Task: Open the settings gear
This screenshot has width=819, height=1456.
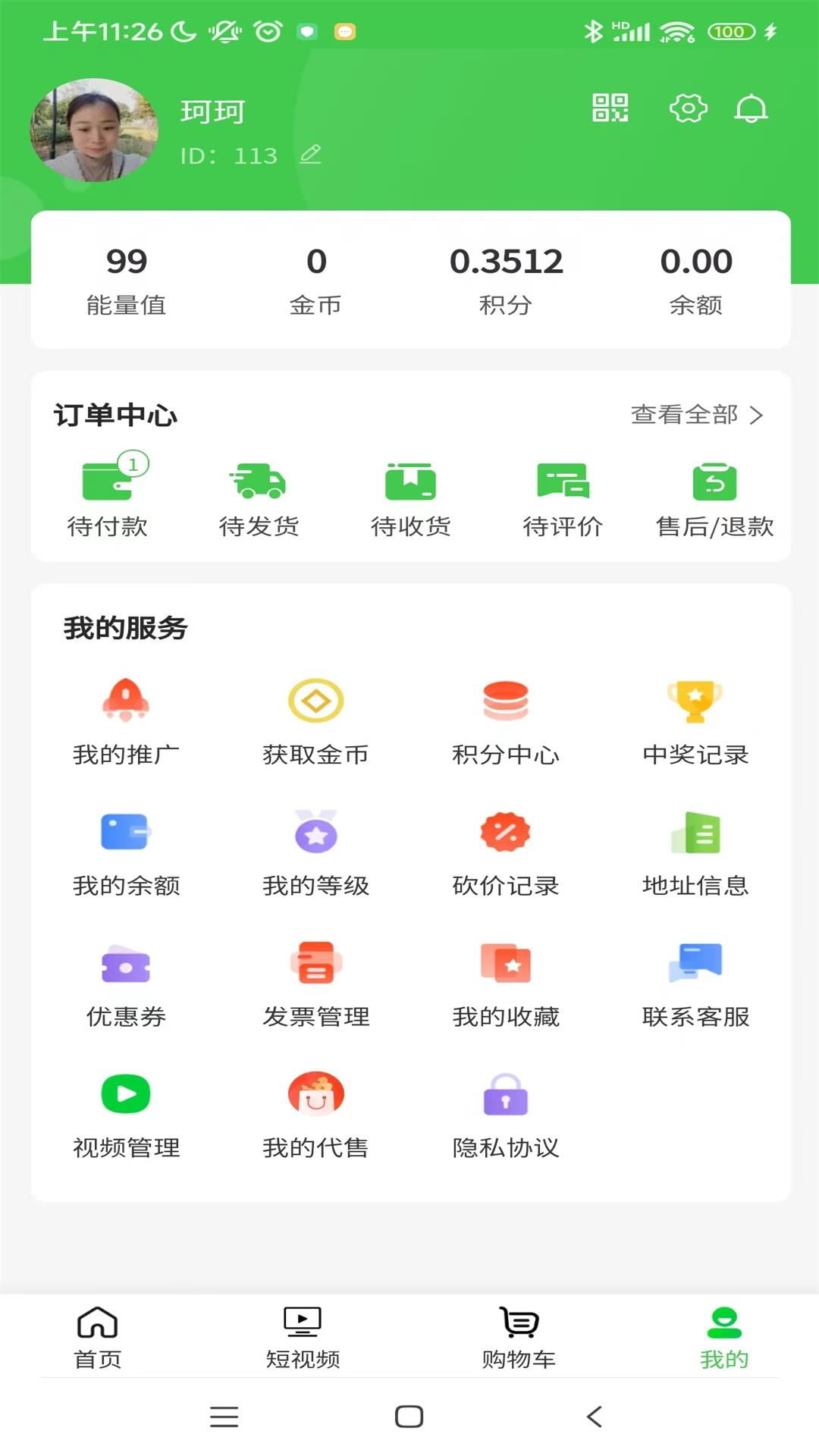Action: pyautogui.click(x=687, y=108)
